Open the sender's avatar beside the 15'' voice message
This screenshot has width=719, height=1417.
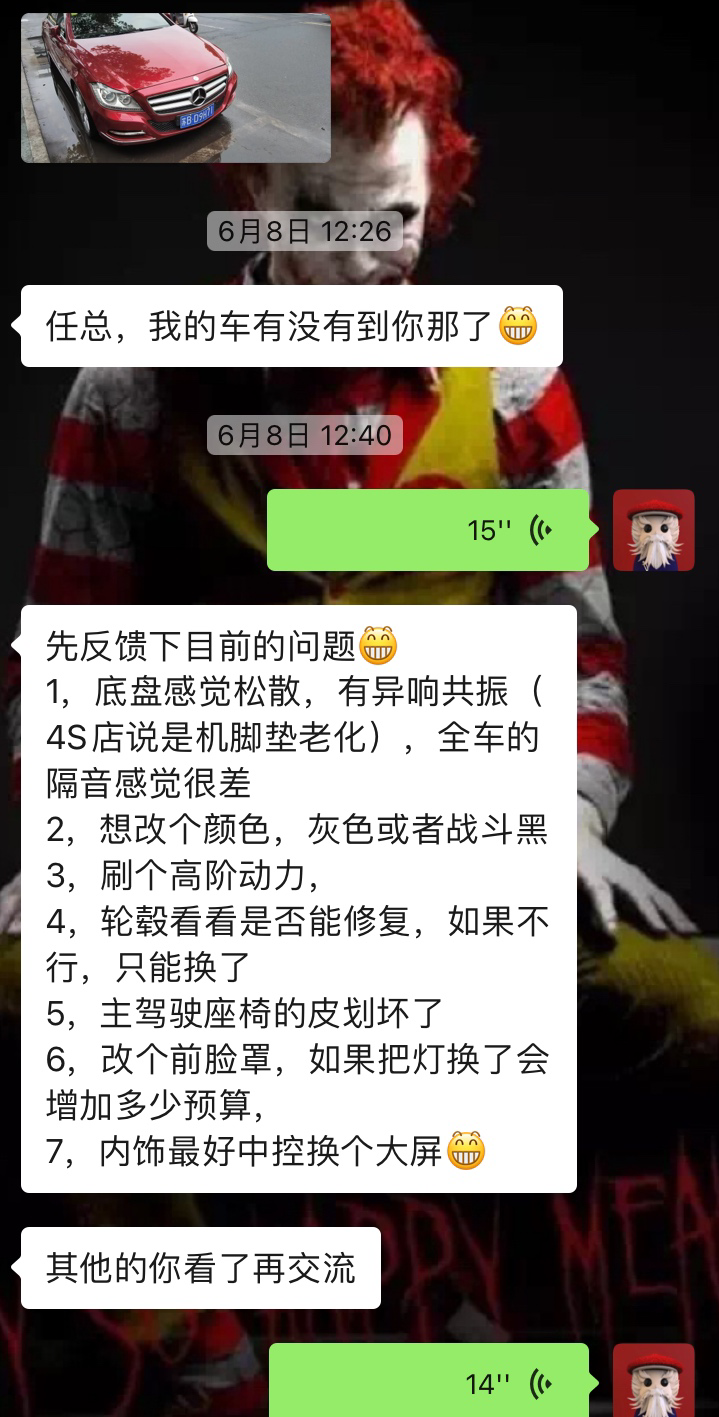653,530
